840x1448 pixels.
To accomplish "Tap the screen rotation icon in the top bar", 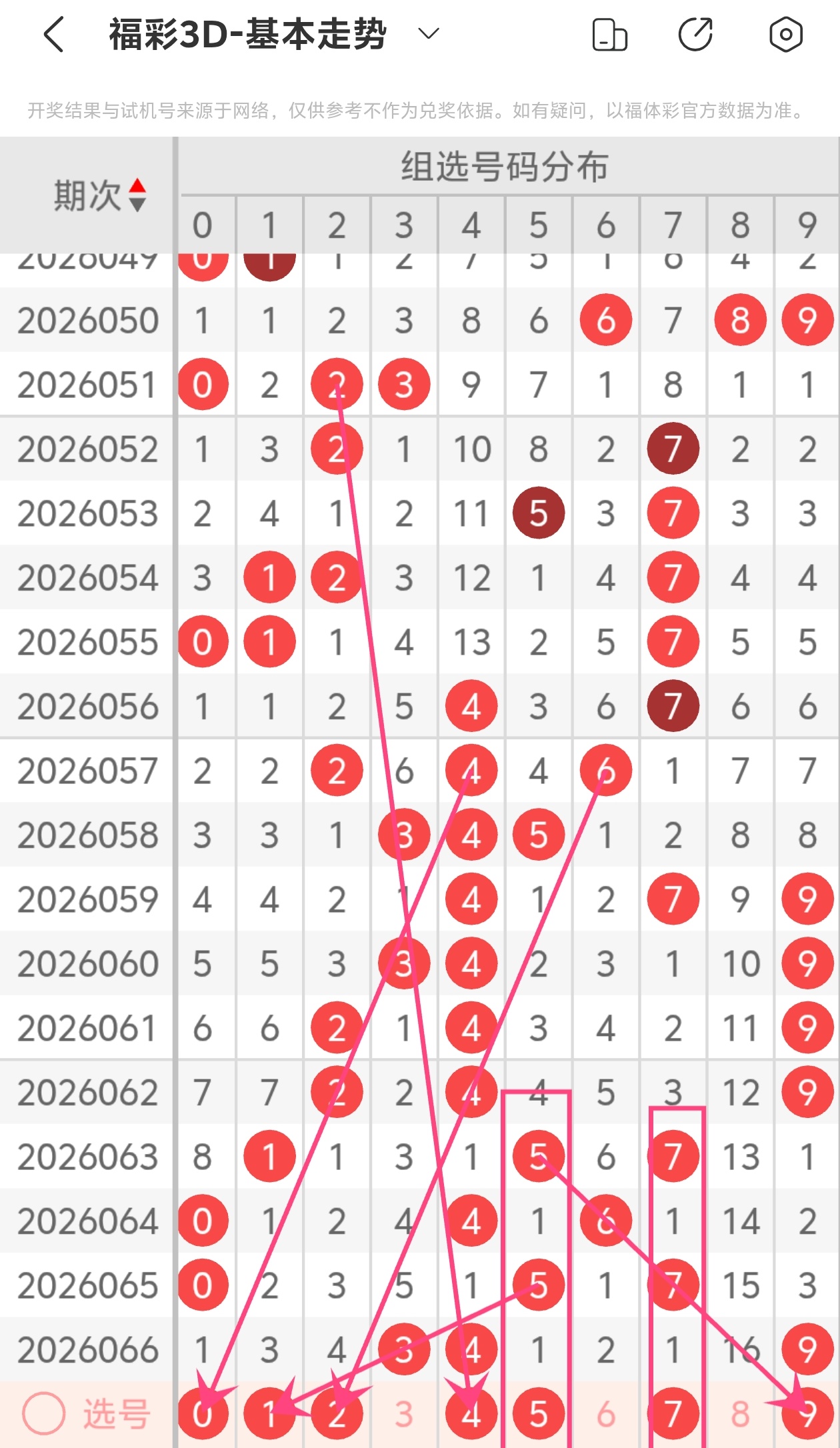I will coord(609,35).
